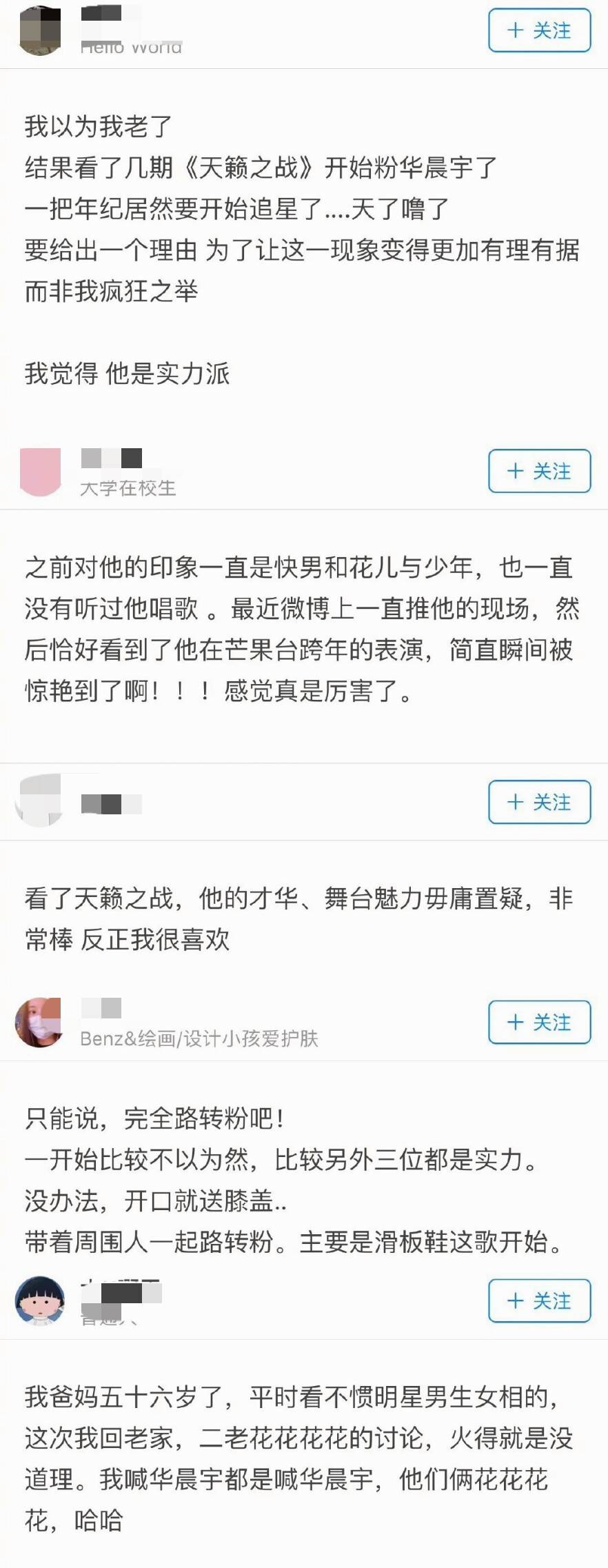608x1568 pixels.
Task: Click the cartoon girl avatar at the bottom
Action: point(39,1301)
